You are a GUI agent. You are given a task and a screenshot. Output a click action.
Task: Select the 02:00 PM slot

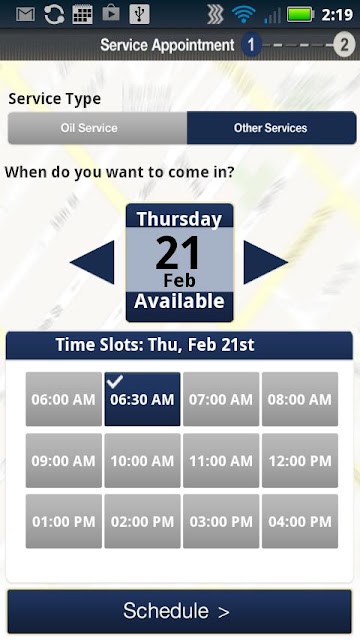tap(142, 521)
